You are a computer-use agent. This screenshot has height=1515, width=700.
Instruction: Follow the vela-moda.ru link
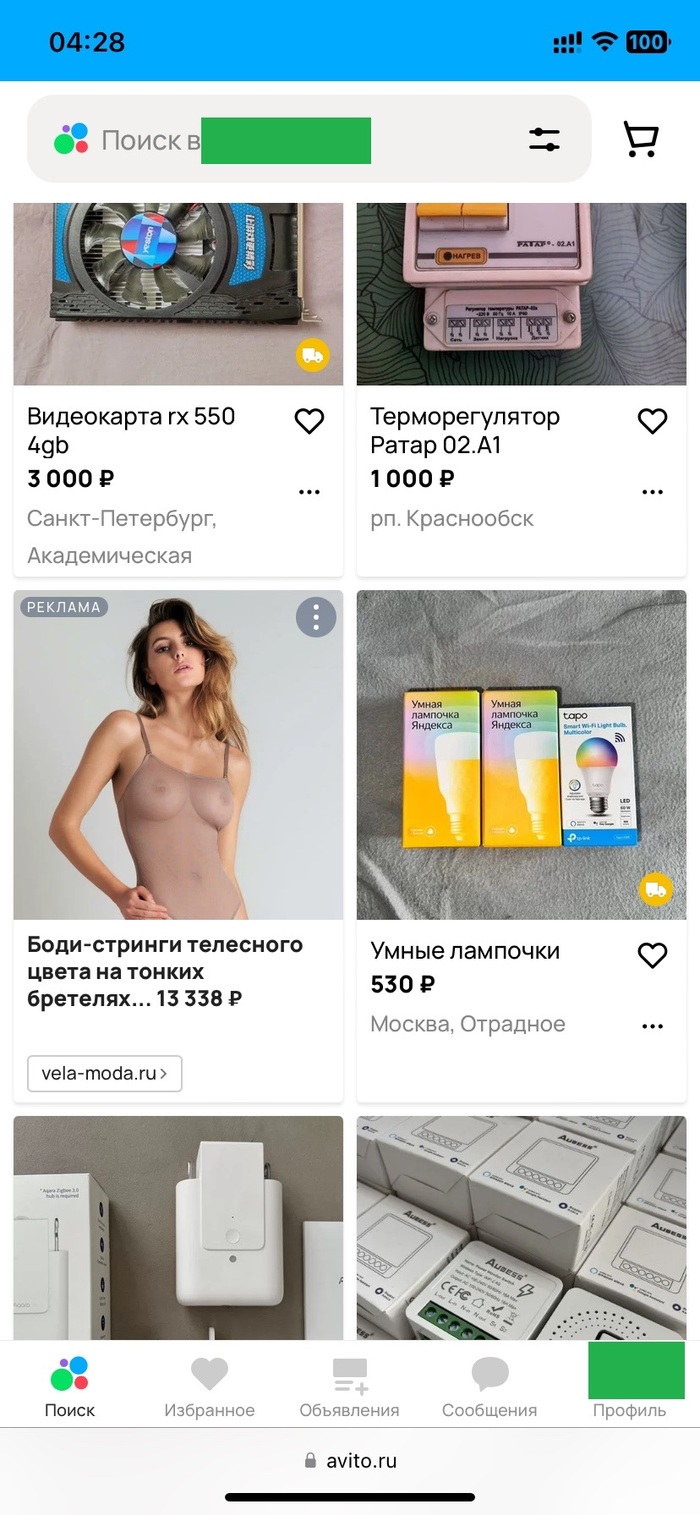click(x=104, y=1073)
